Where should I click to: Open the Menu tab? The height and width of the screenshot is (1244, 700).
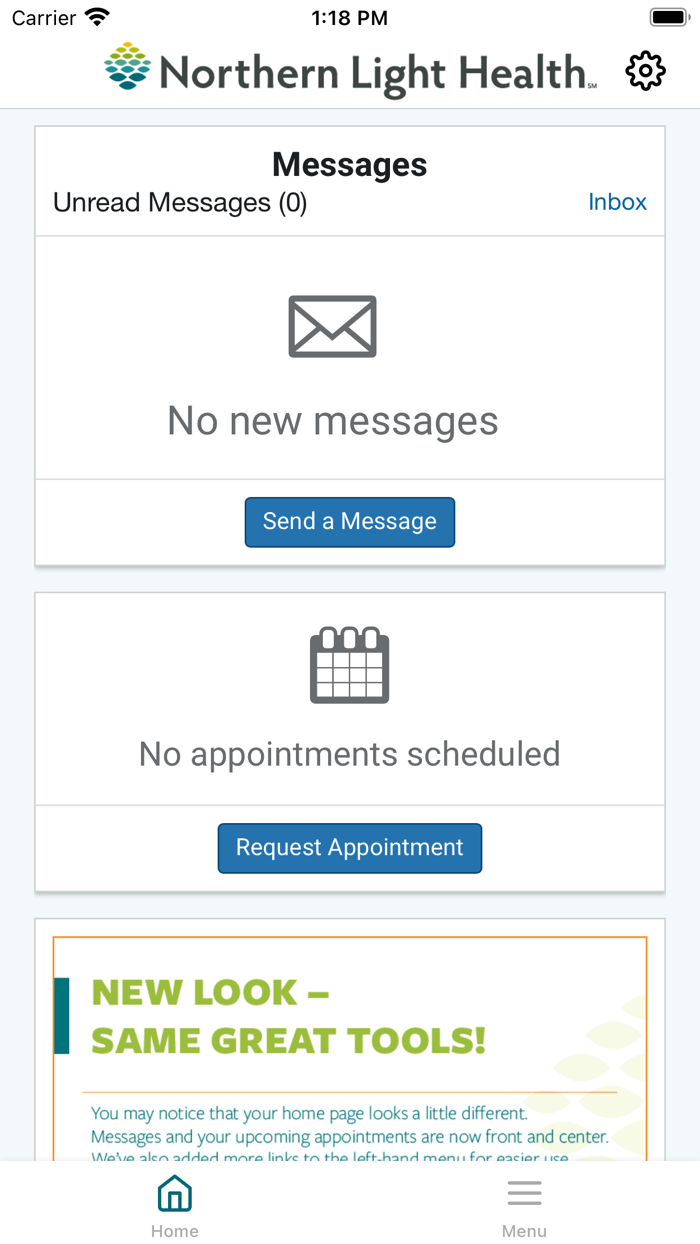(524, 1204)
